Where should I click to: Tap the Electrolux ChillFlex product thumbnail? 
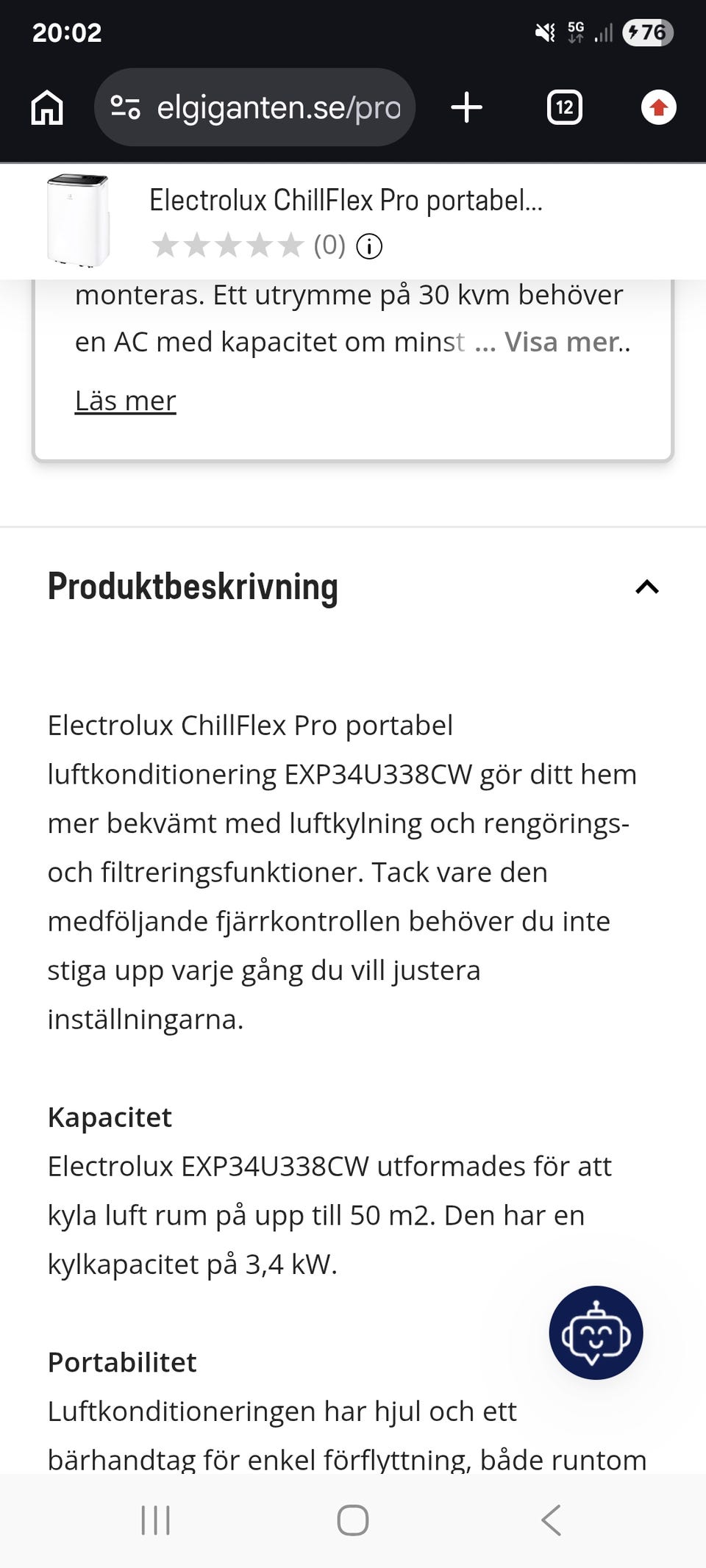[79, 221]
